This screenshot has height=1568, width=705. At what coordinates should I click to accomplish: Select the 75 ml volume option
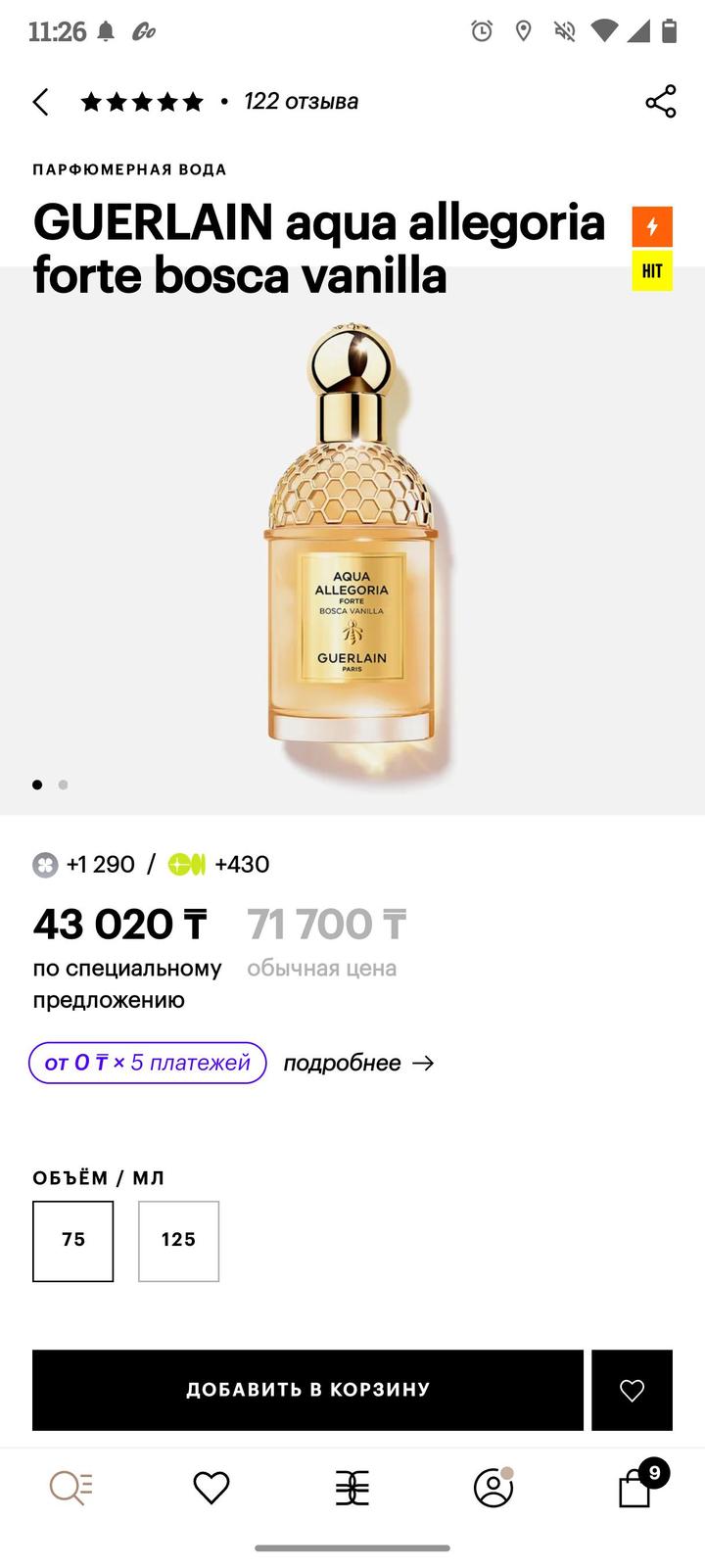coord(73,1240)
